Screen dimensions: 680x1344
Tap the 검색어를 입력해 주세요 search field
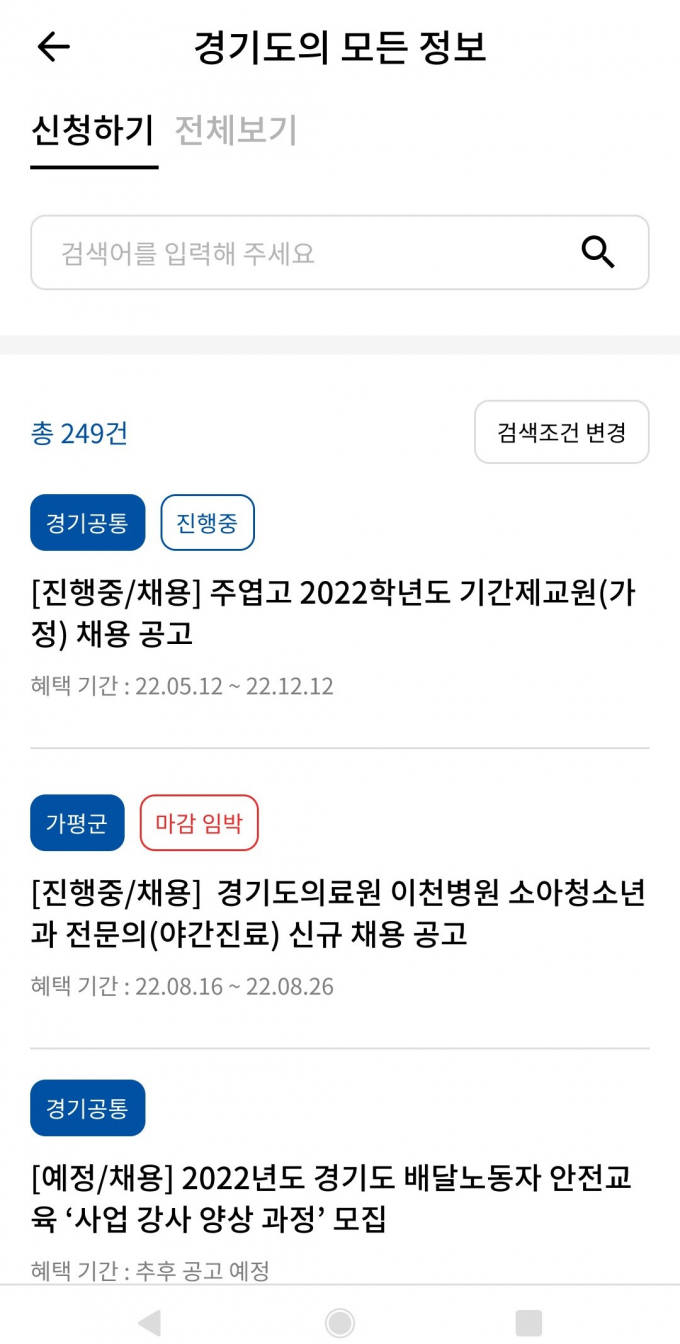(300, 253)
